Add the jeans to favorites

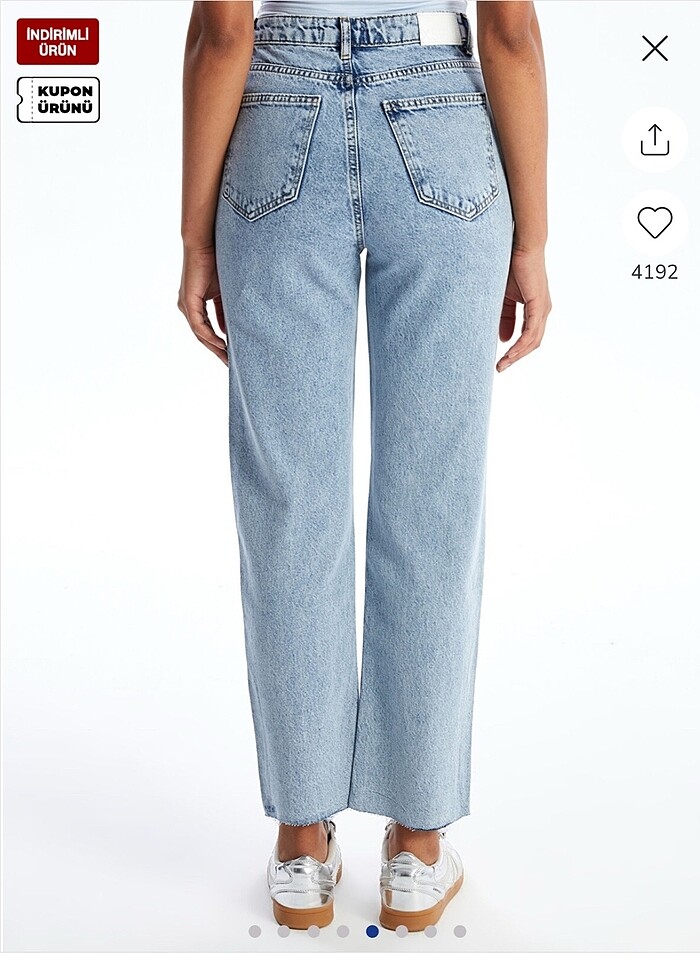tap(654, 222)
